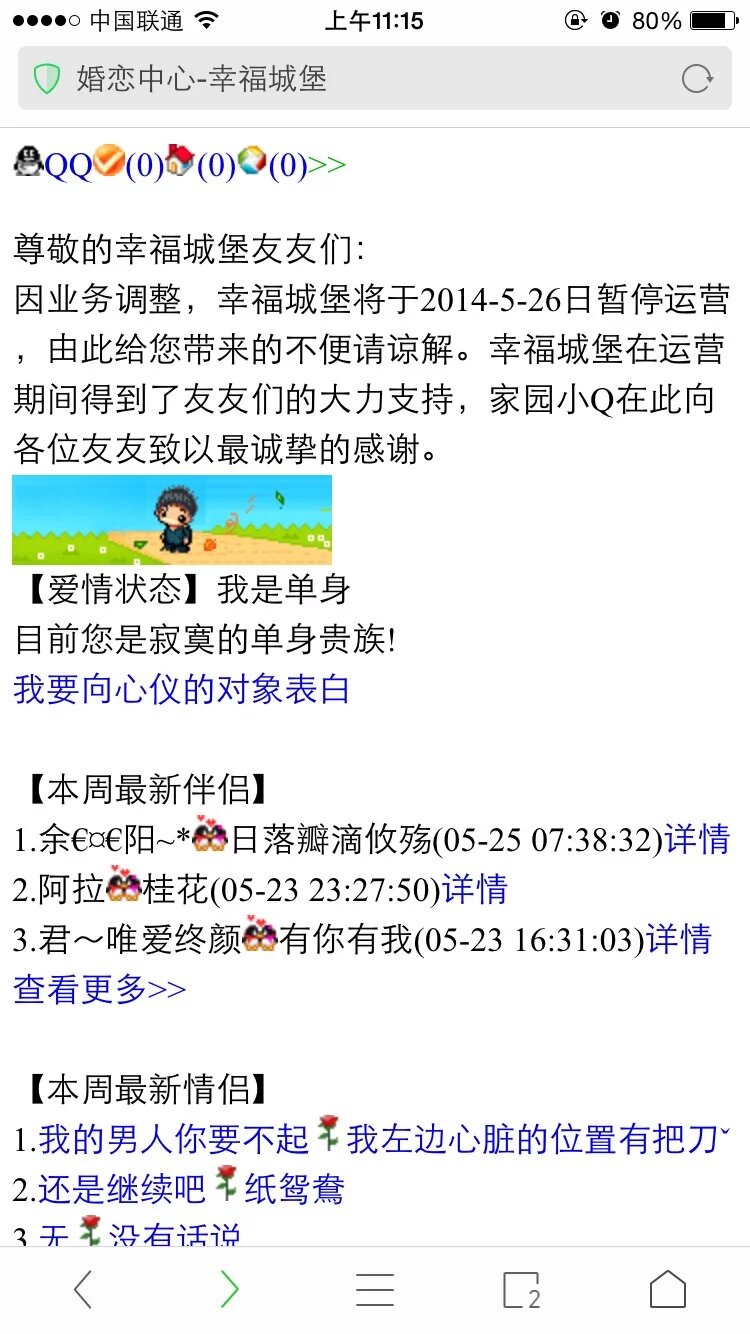The width and height of the screenshot is (750, 1334).
Task: Open 我的男人你要不起 profile link
Action: [174, 1139]
